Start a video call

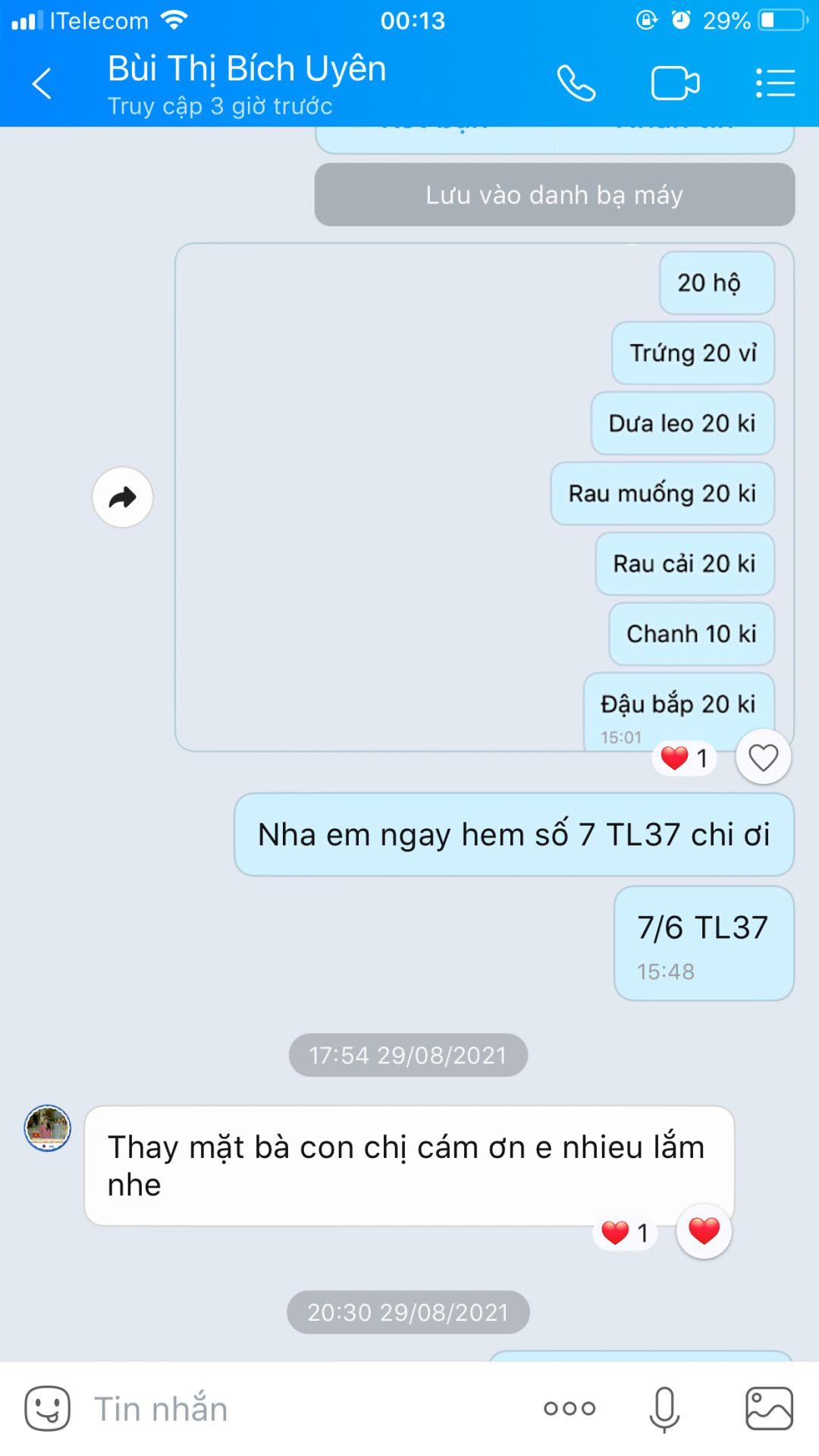pos(675,83)
